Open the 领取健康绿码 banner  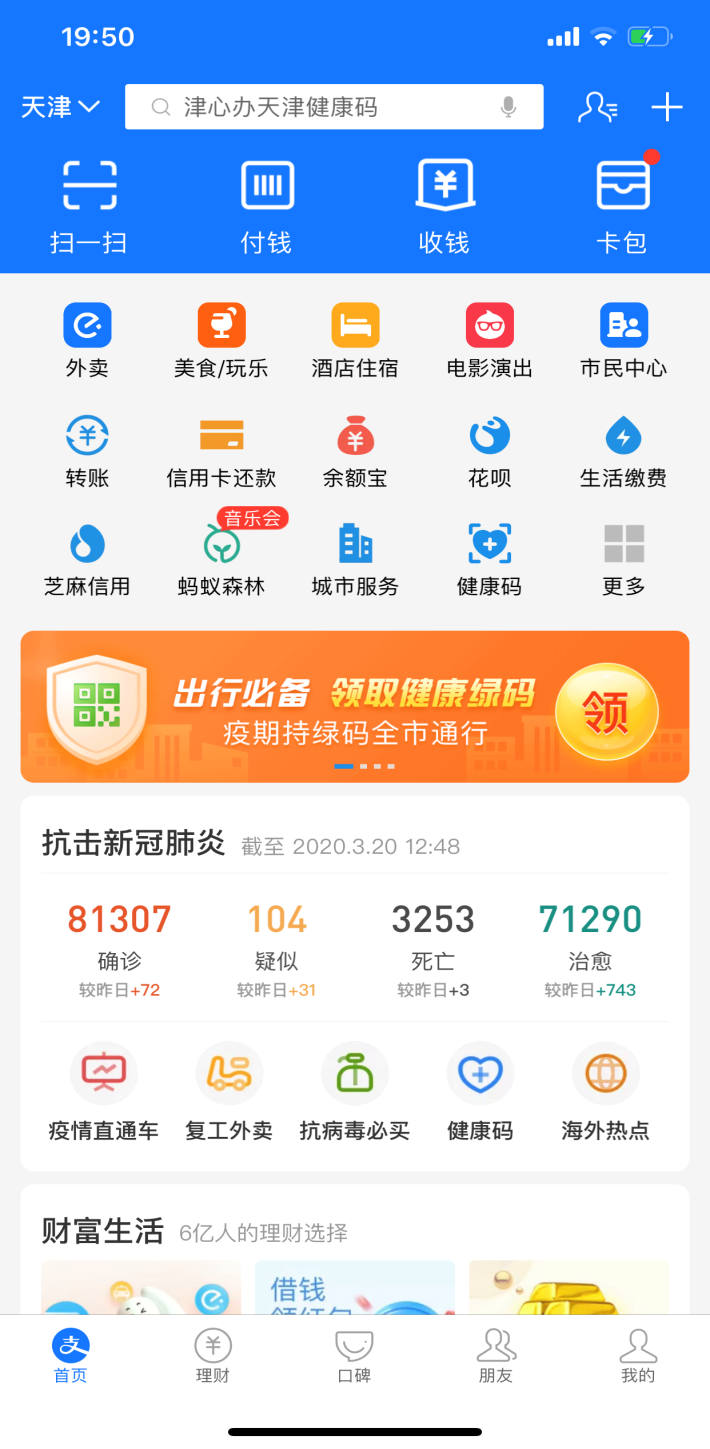(355, 706)
